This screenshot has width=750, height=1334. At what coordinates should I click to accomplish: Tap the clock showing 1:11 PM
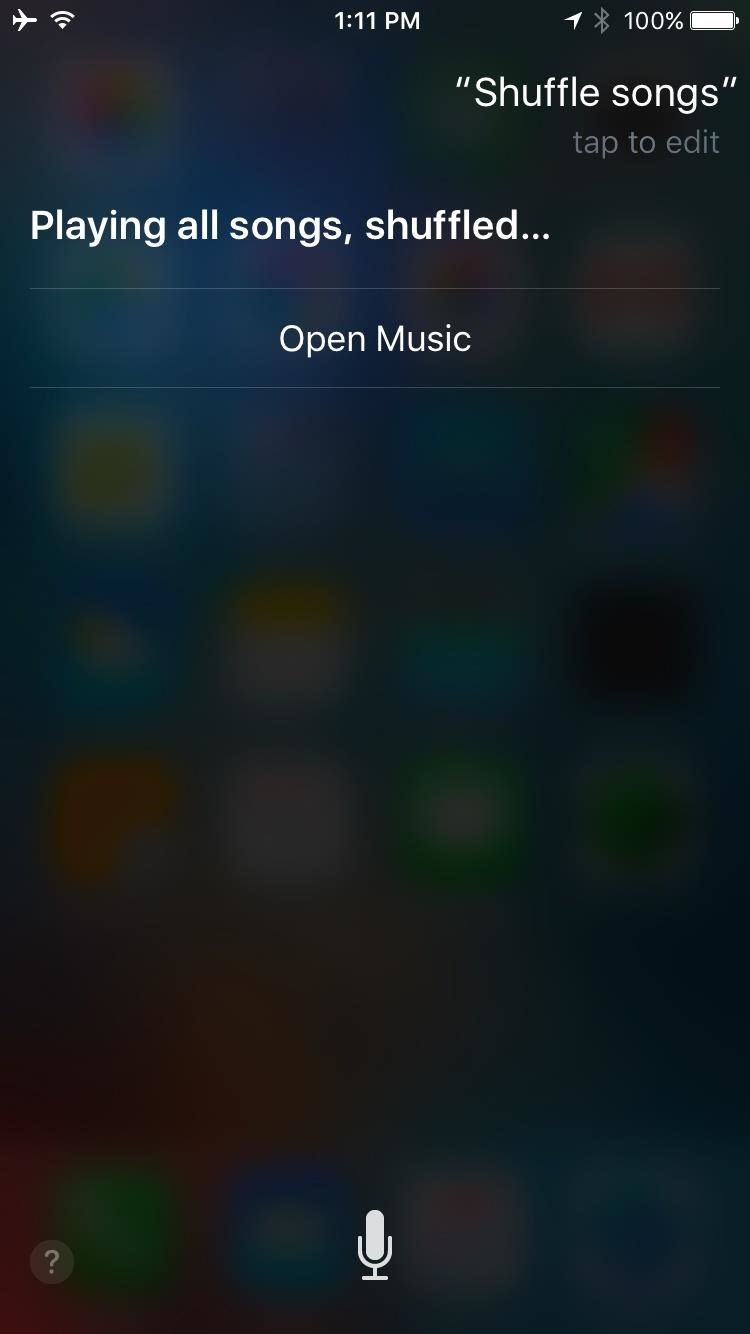click(x=377, y=20)
